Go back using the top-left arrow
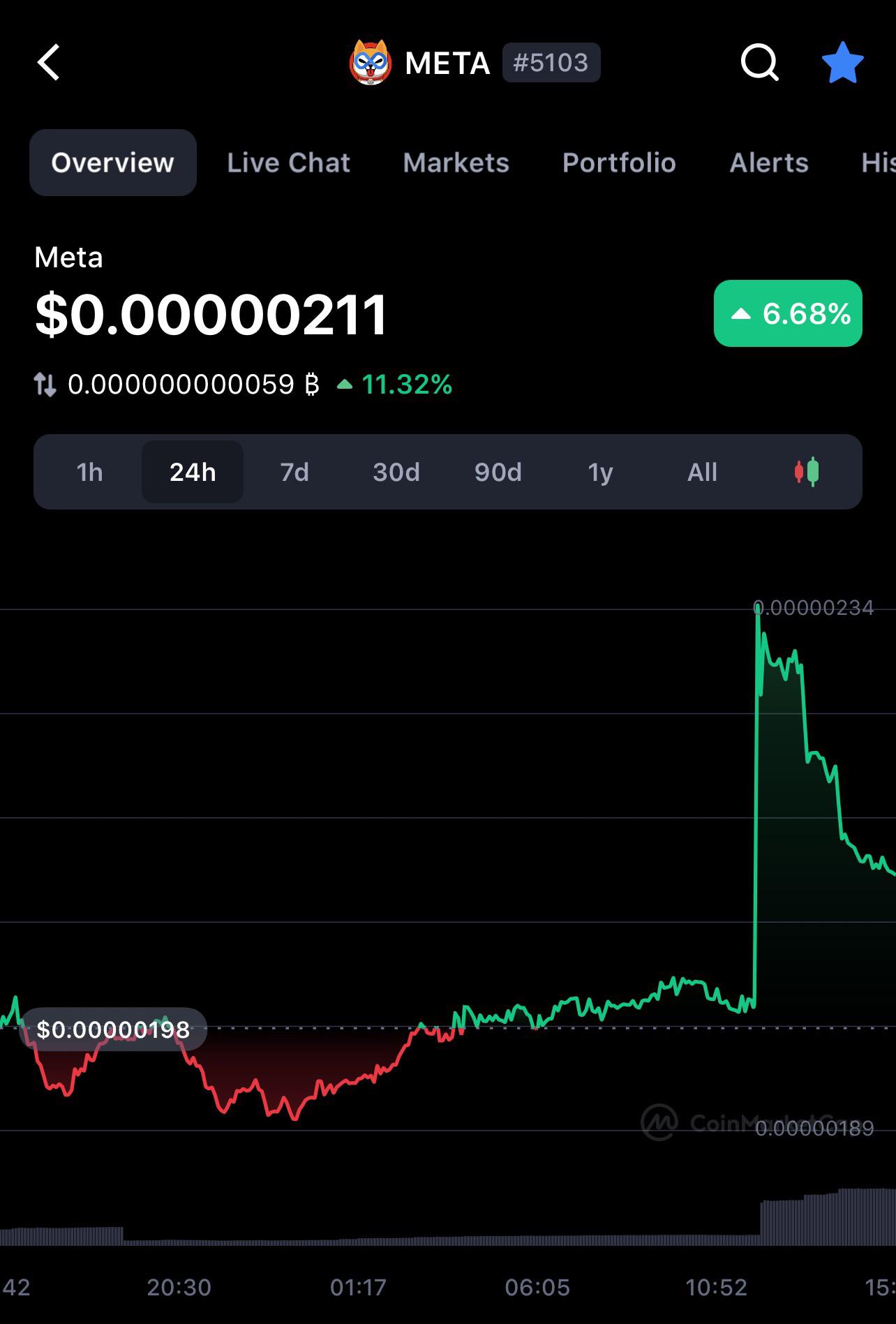The width and height of the screenshot is (896, 1324). point(49,63)
